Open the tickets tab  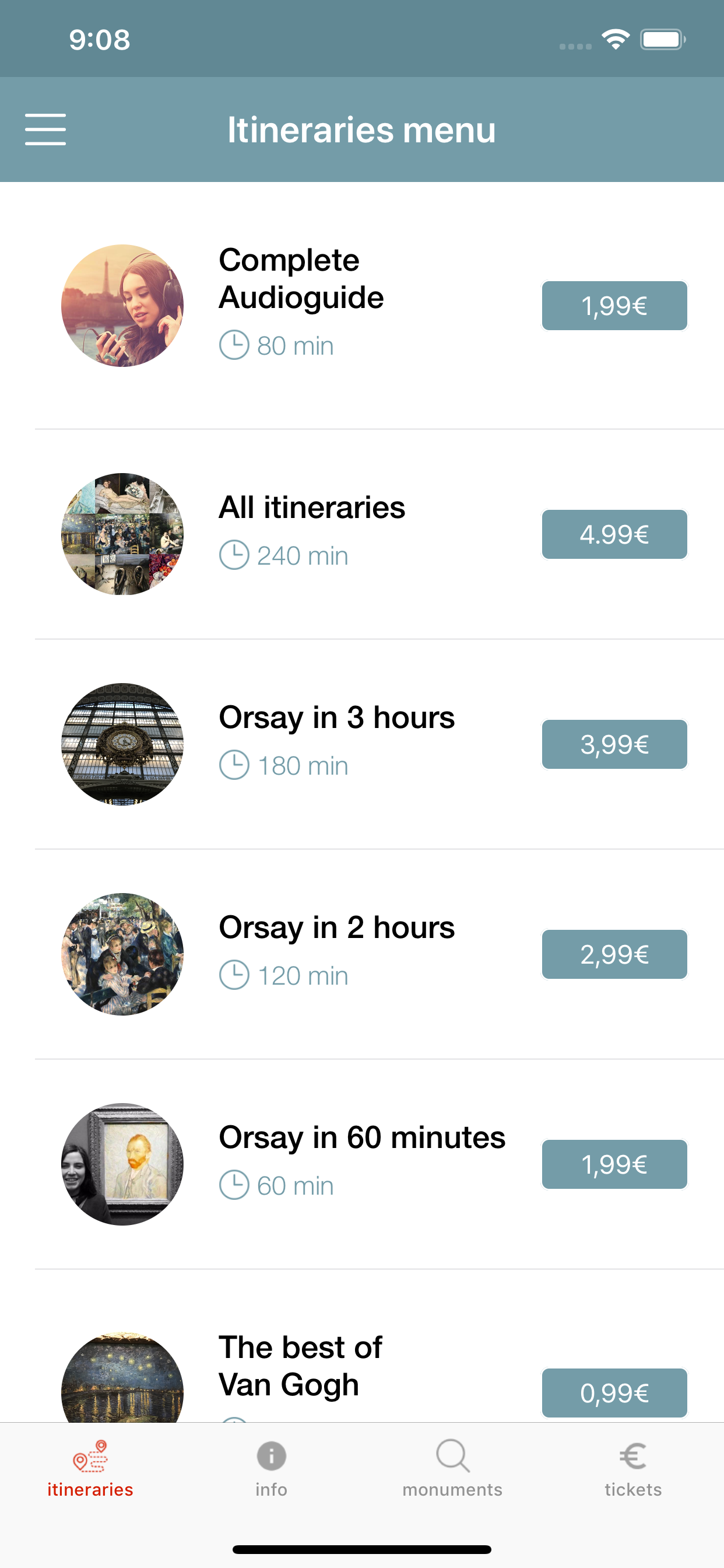pyautogui.click(x=632, y=1468)
